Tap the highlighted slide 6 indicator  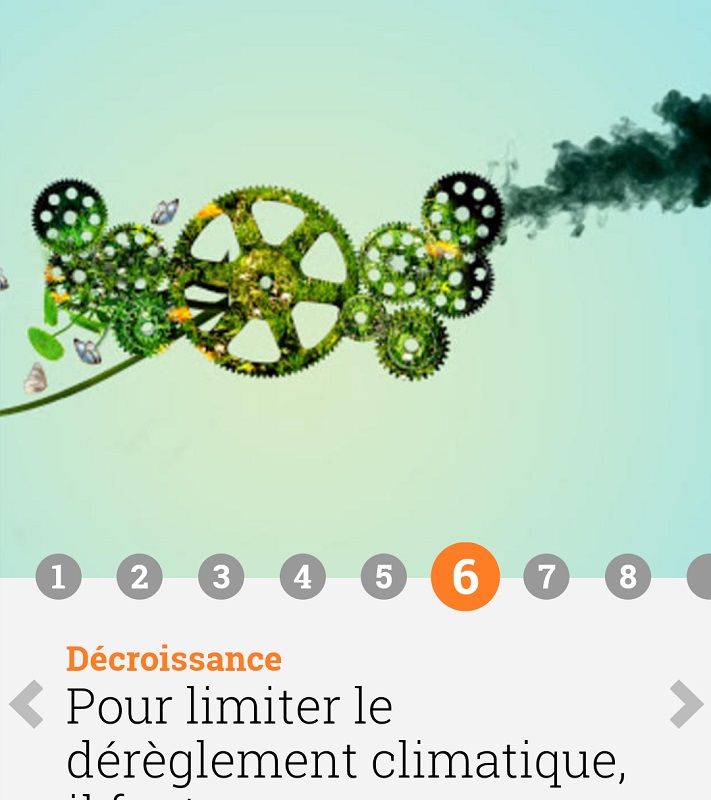465,577
